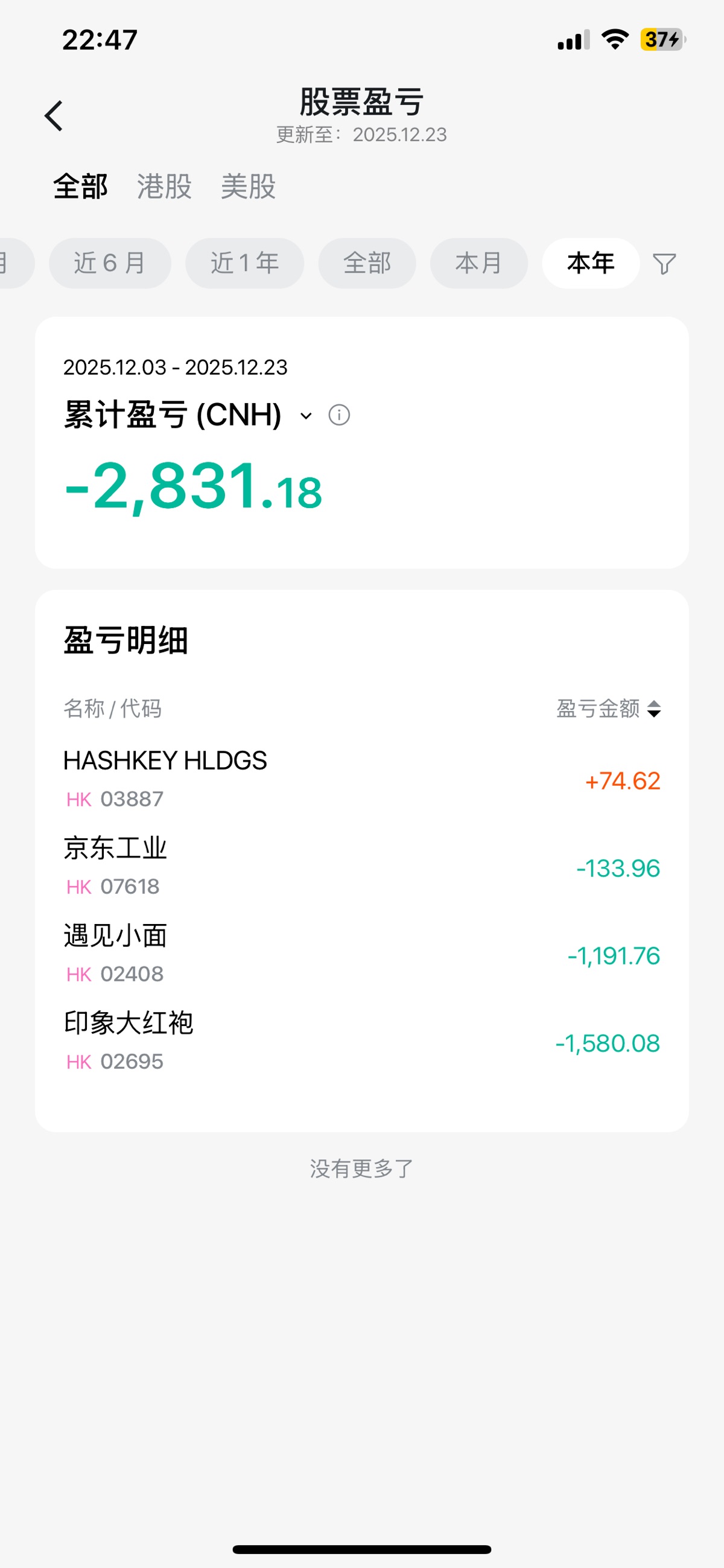Select the 近6月 time range chip

[110, 263]
